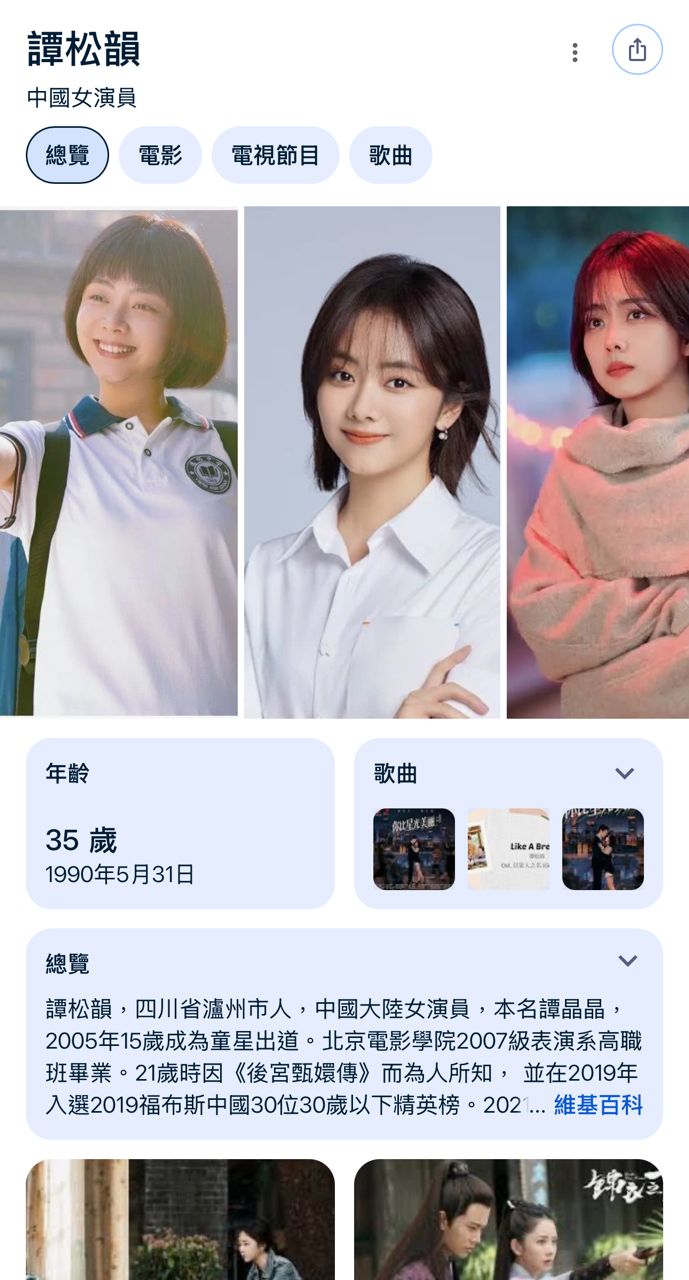The image size is (689, 1280).
Task: Switch to the 電影 chip
Action: [160, 155]
